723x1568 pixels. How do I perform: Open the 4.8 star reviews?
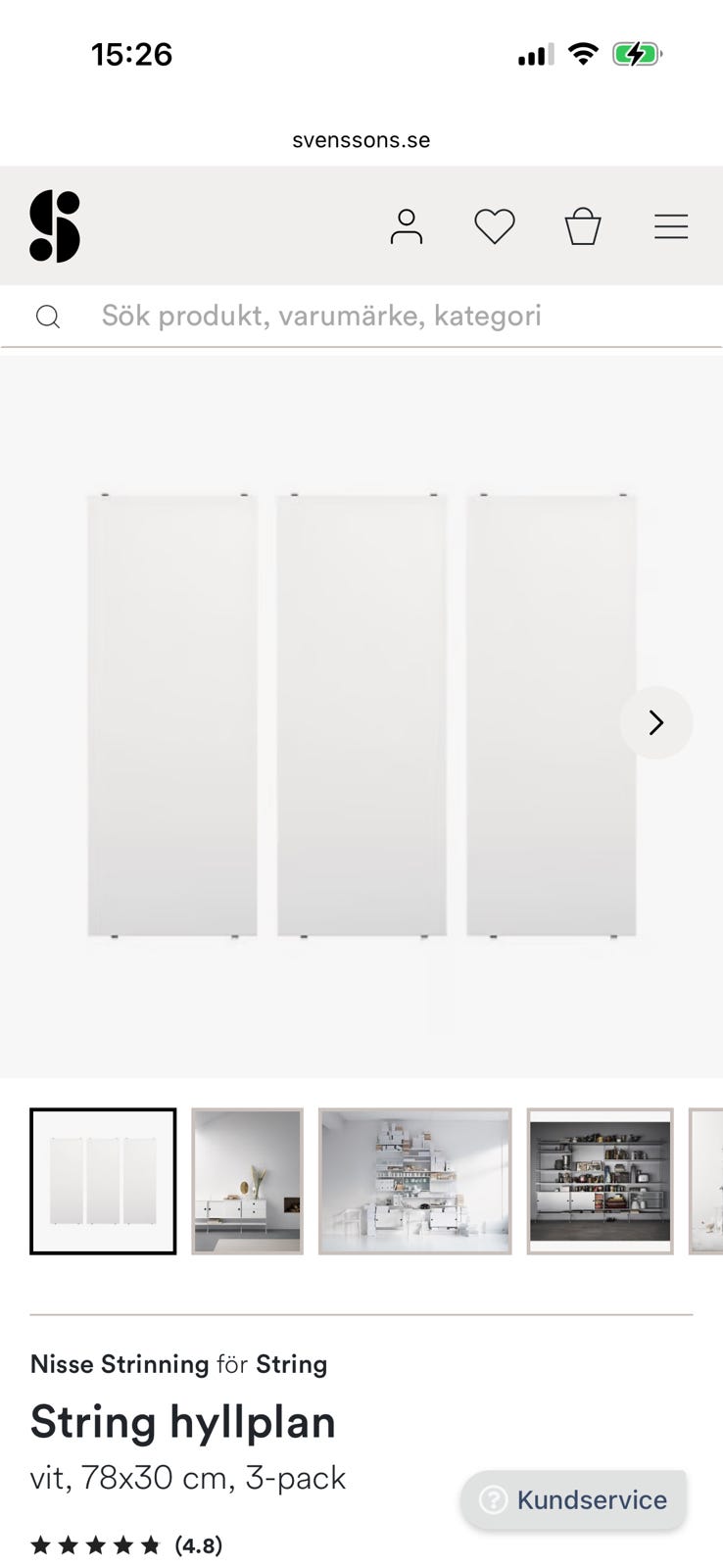click(x=126, y=1545)
